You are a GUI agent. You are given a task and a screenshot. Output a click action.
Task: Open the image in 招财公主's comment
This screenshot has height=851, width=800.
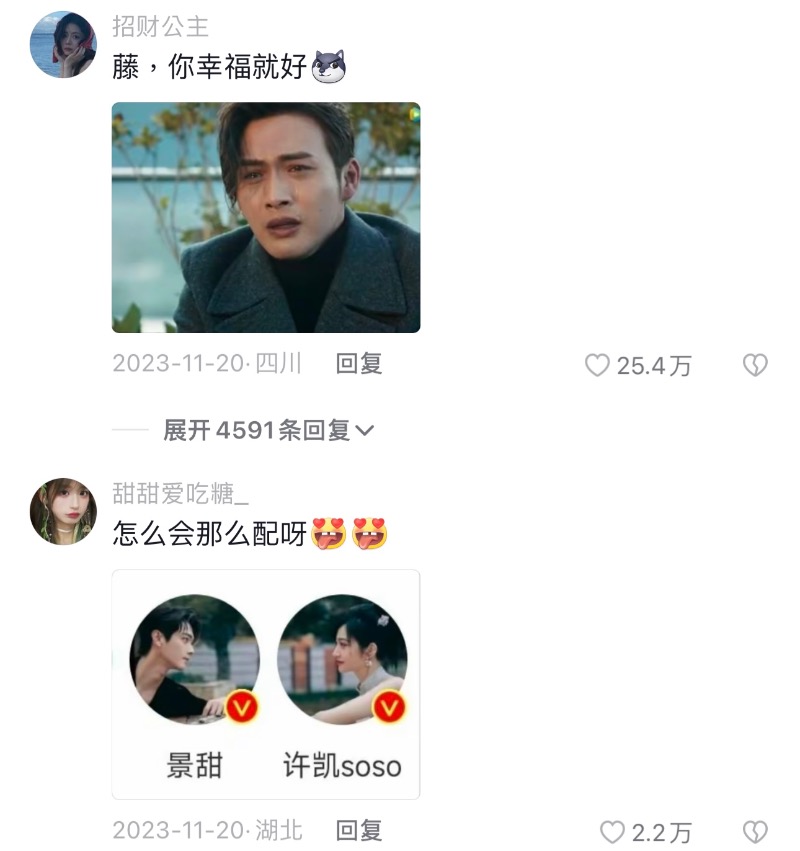265,217
